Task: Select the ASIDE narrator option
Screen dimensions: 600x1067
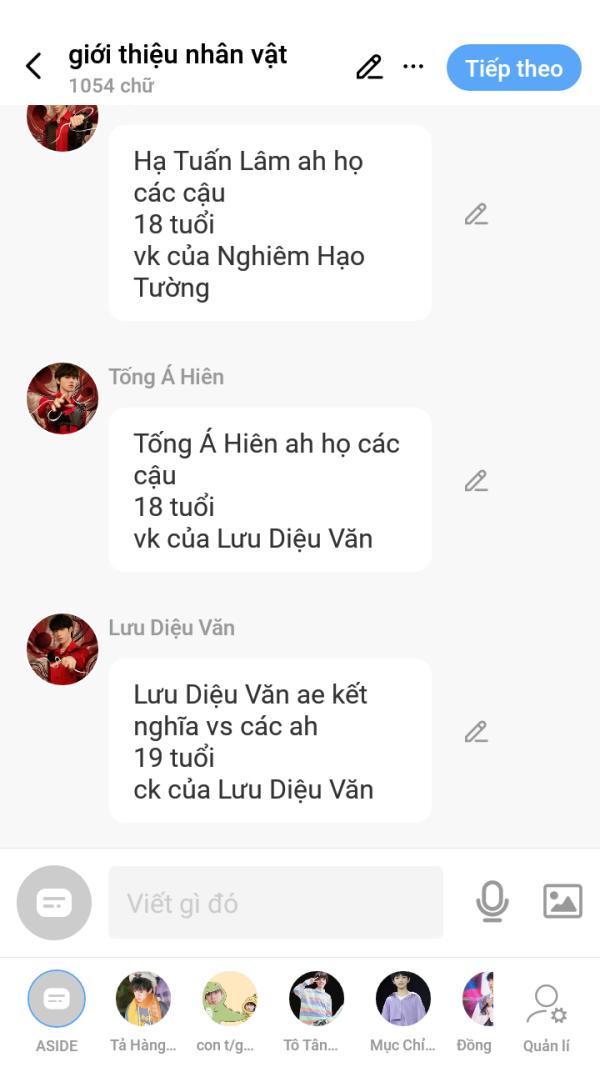Action: pyautogui.click(x=56, y=1011)
